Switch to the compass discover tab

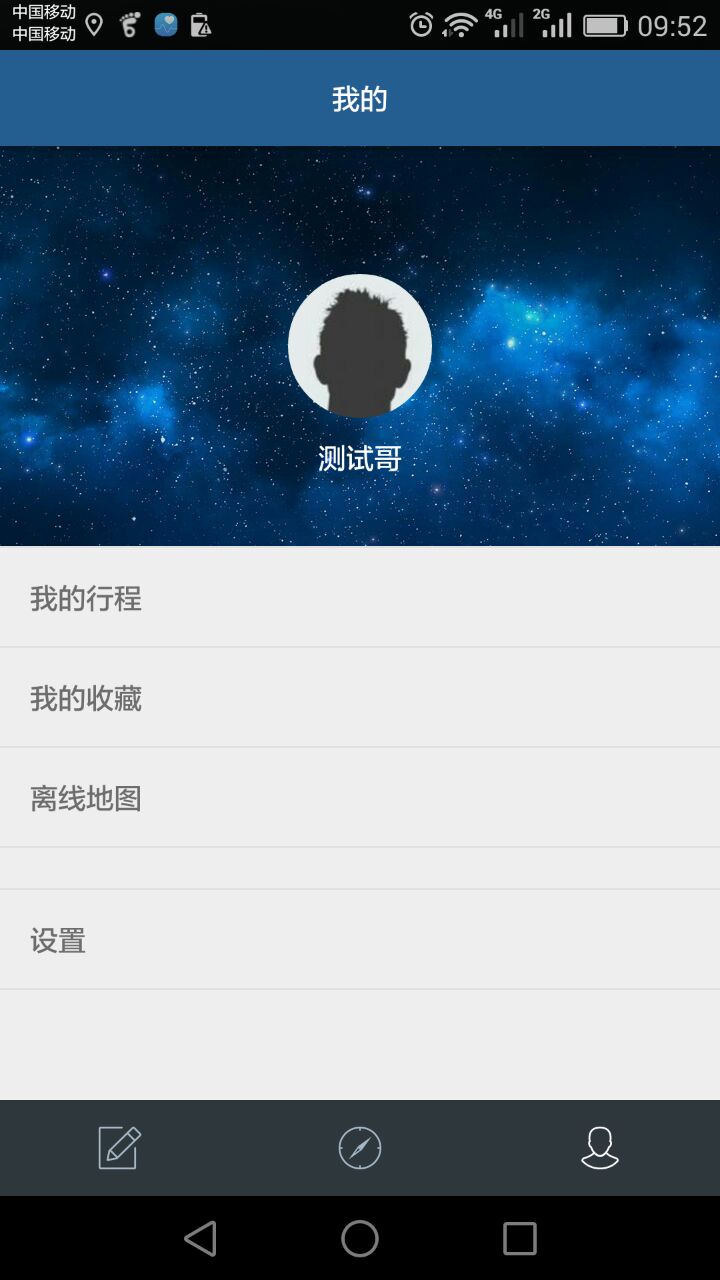[x=360, y=1147]
